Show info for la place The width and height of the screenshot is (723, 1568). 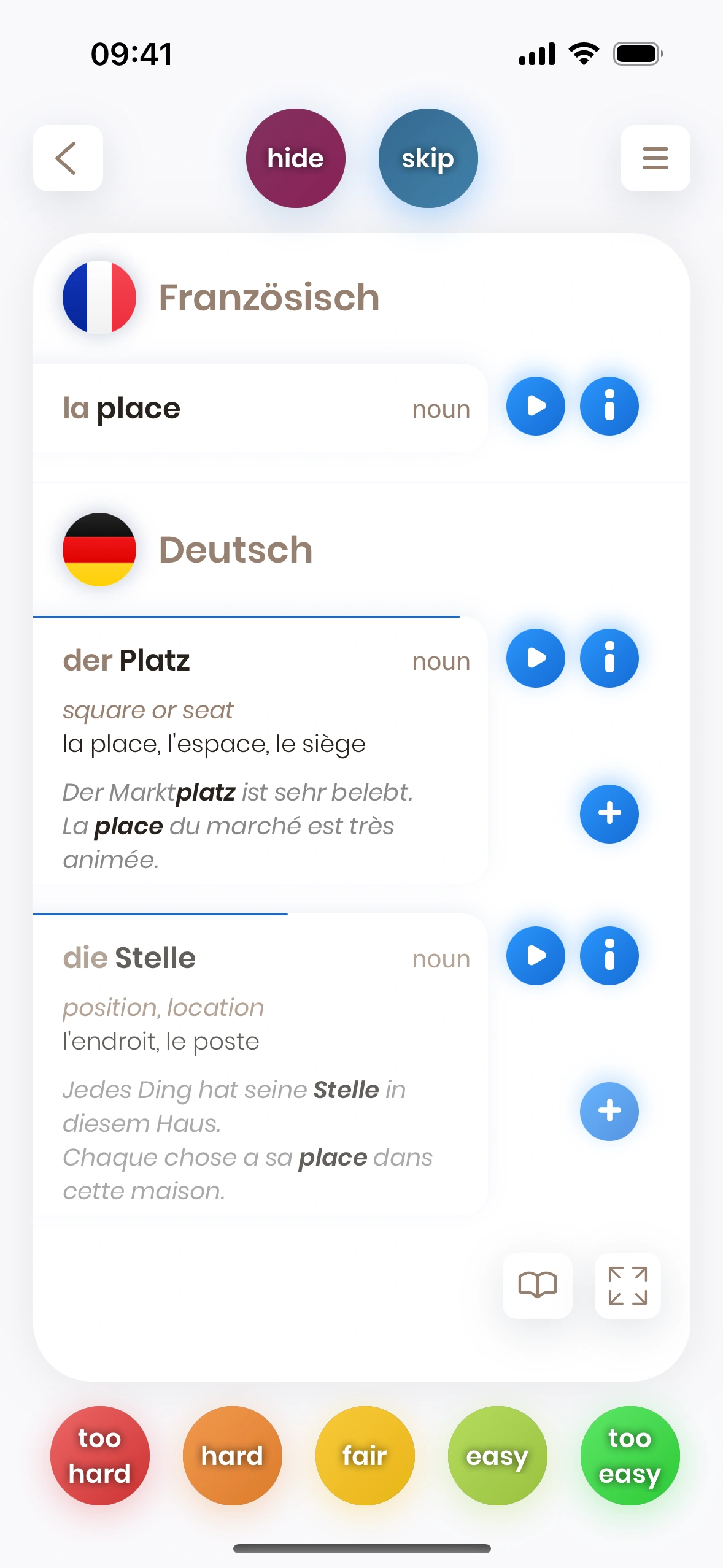coord(609,406)
